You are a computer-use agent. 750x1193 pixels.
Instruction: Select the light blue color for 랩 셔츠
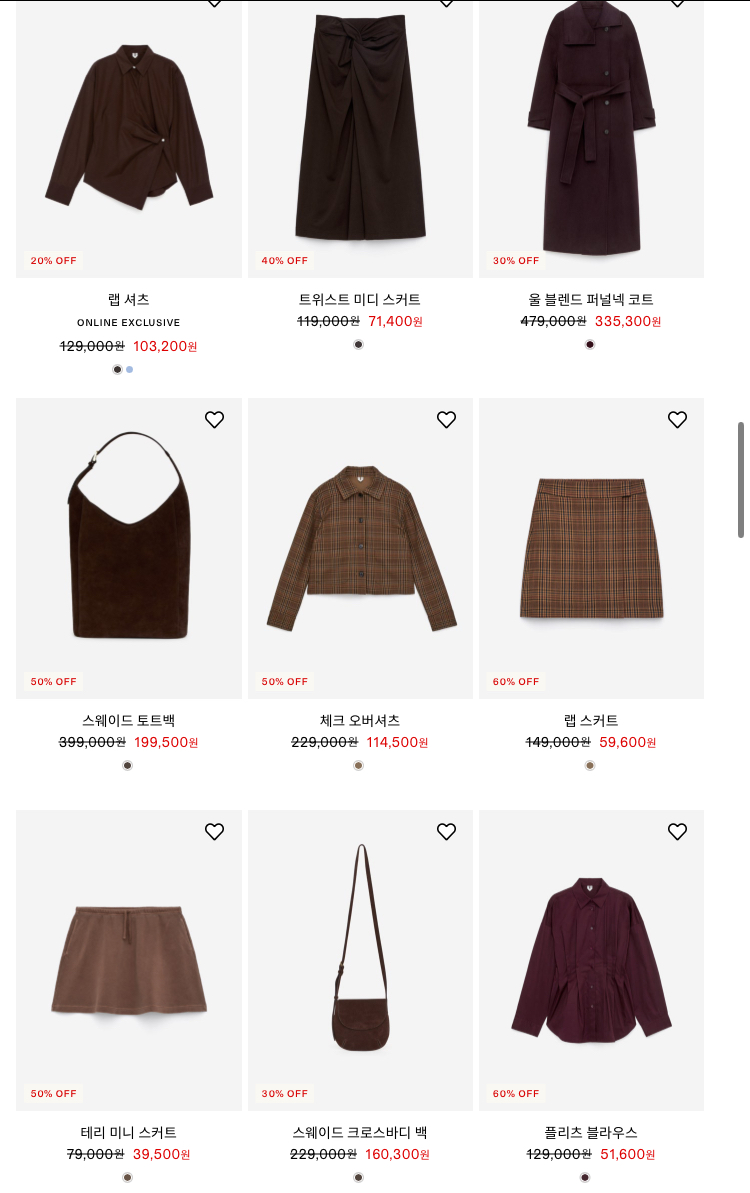pos(130,369)
